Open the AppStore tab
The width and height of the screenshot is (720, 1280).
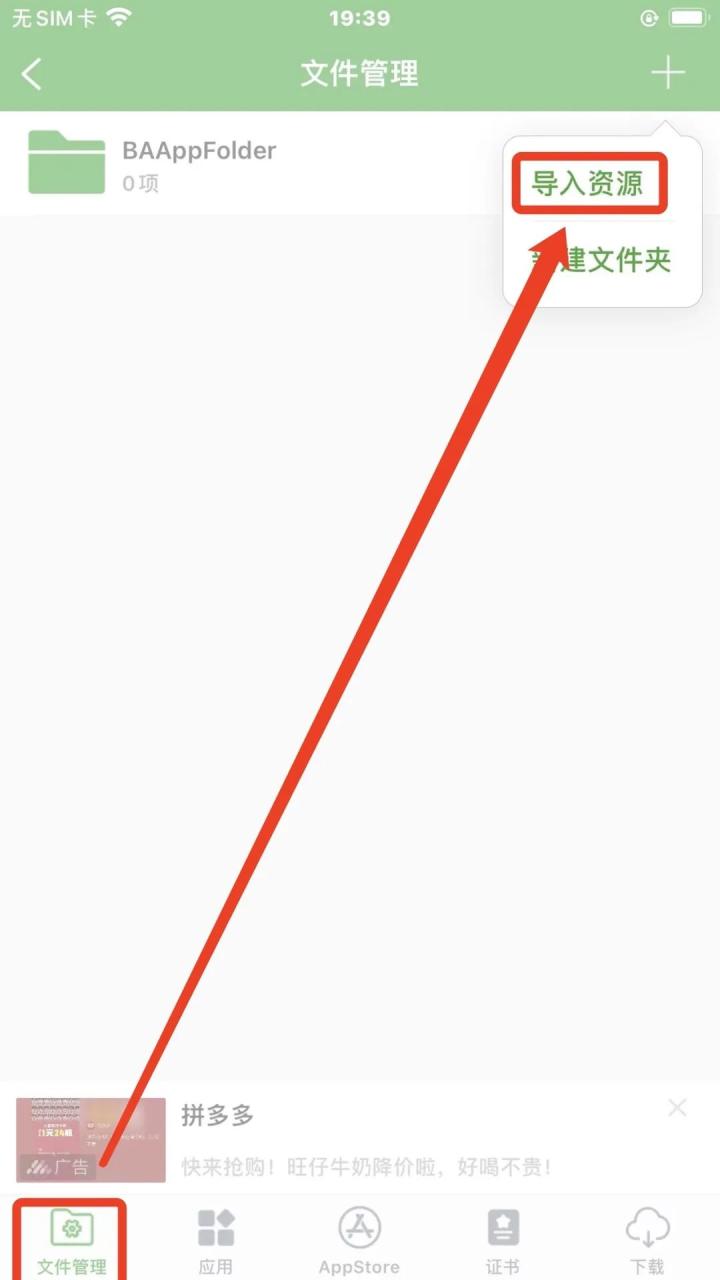click(x=359, y=1241)
